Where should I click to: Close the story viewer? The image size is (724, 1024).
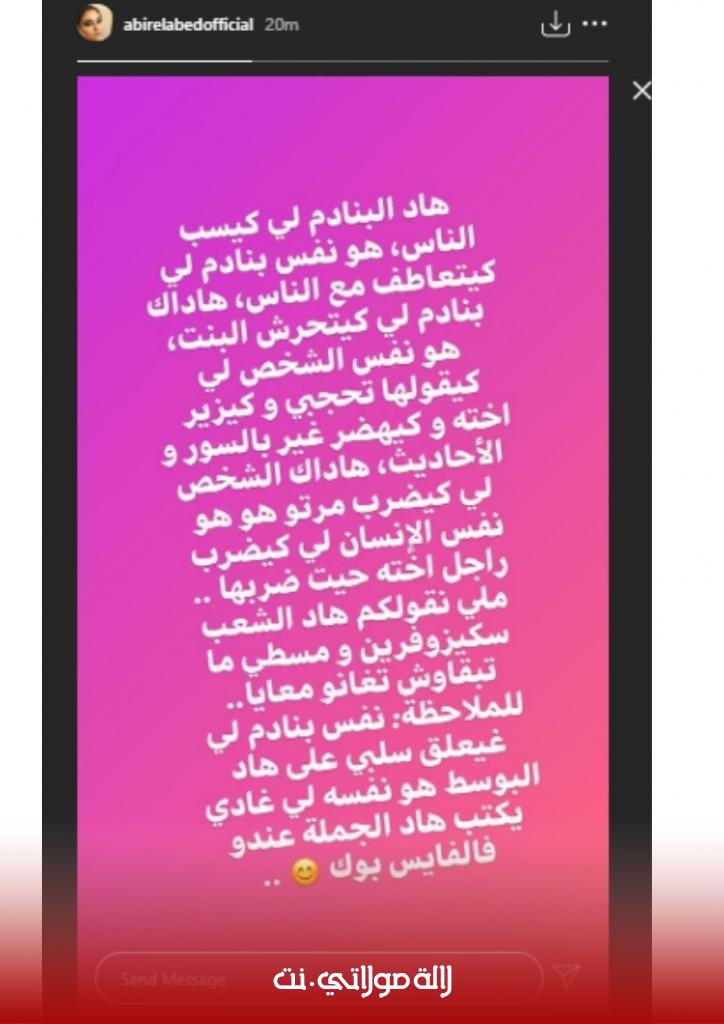[x=641, y=91]
